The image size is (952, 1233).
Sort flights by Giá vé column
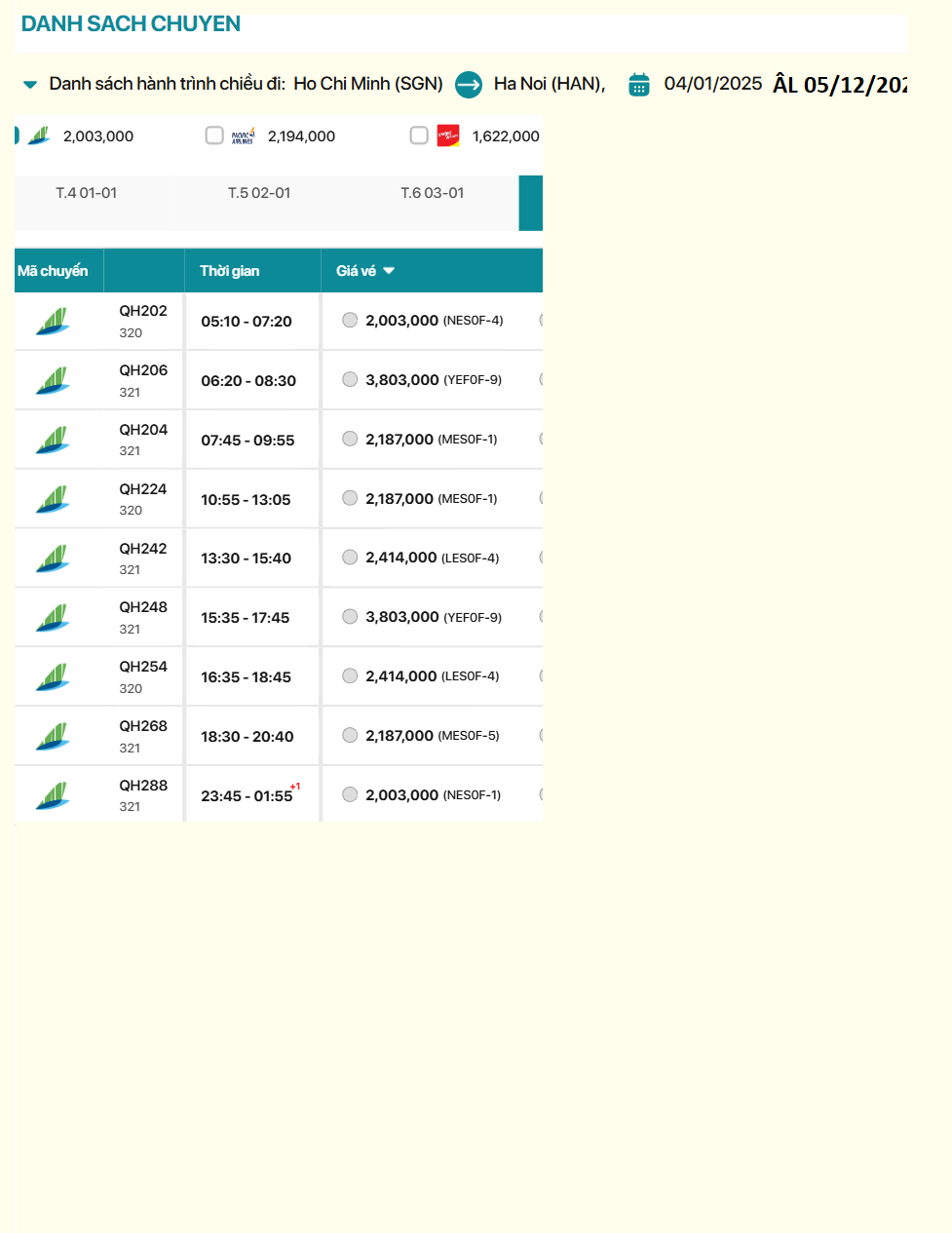pyautogui.click(x=365, y=271)
